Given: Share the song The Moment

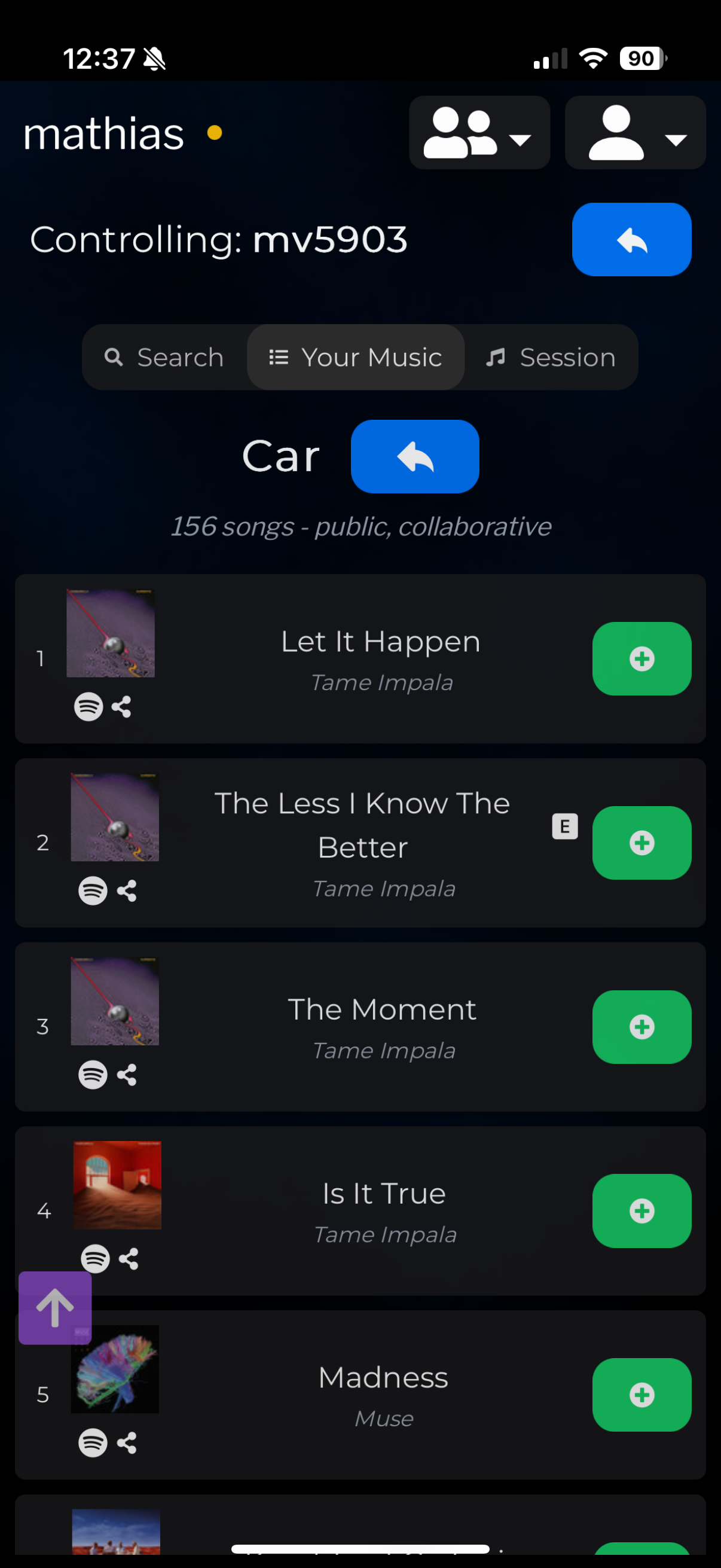Looking at the screenshot, I should click(127, 1075).
